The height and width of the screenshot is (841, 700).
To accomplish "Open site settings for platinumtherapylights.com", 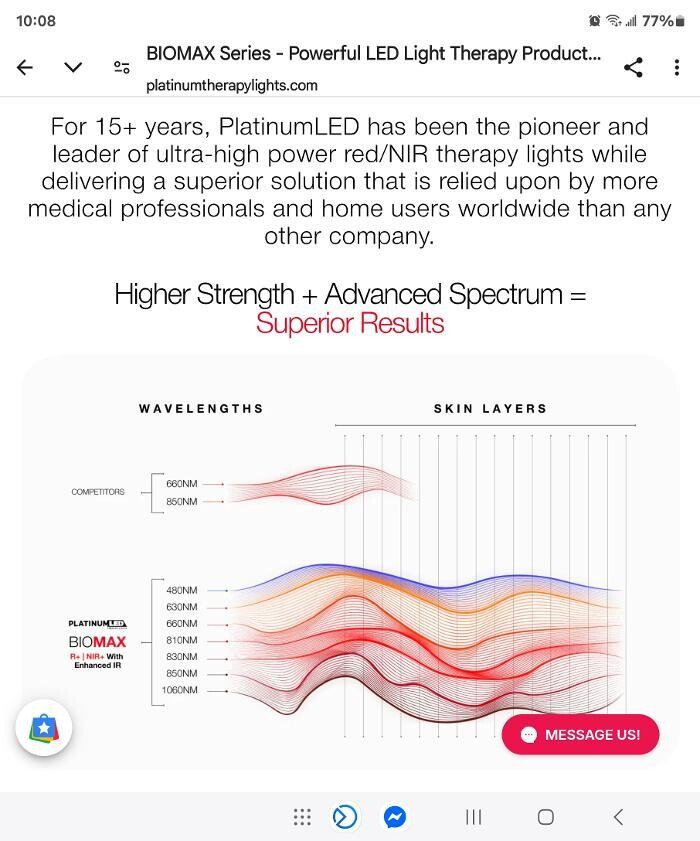I will (122, 67).
